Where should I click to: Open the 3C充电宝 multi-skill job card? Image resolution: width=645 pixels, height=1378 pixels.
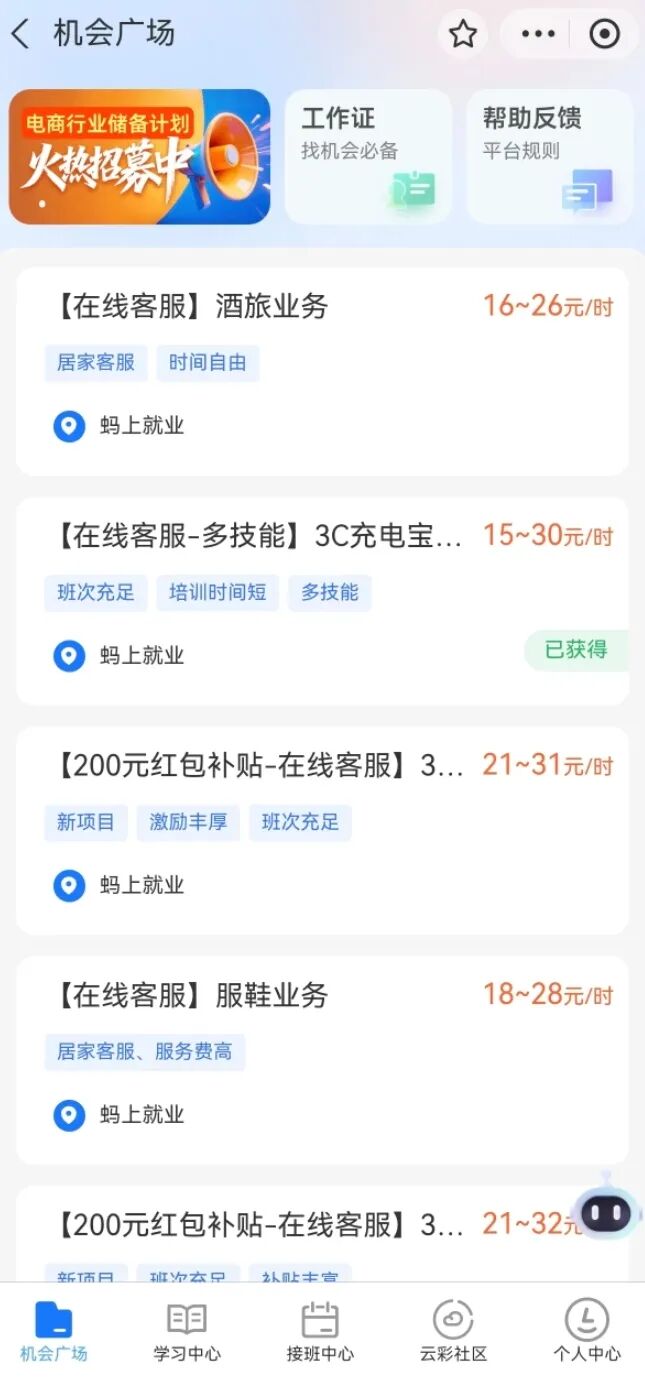coord(300,600)
